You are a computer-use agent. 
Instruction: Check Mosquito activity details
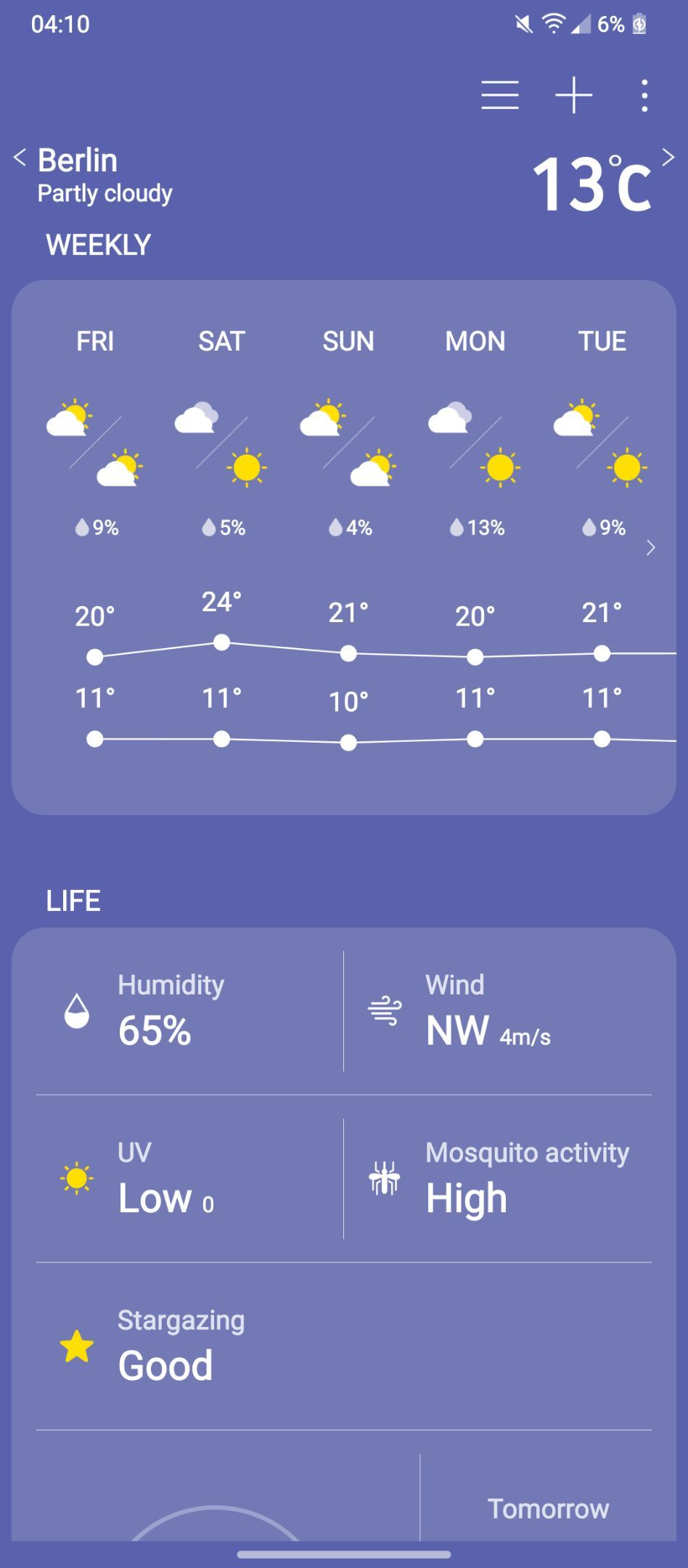click(498, 1179)
